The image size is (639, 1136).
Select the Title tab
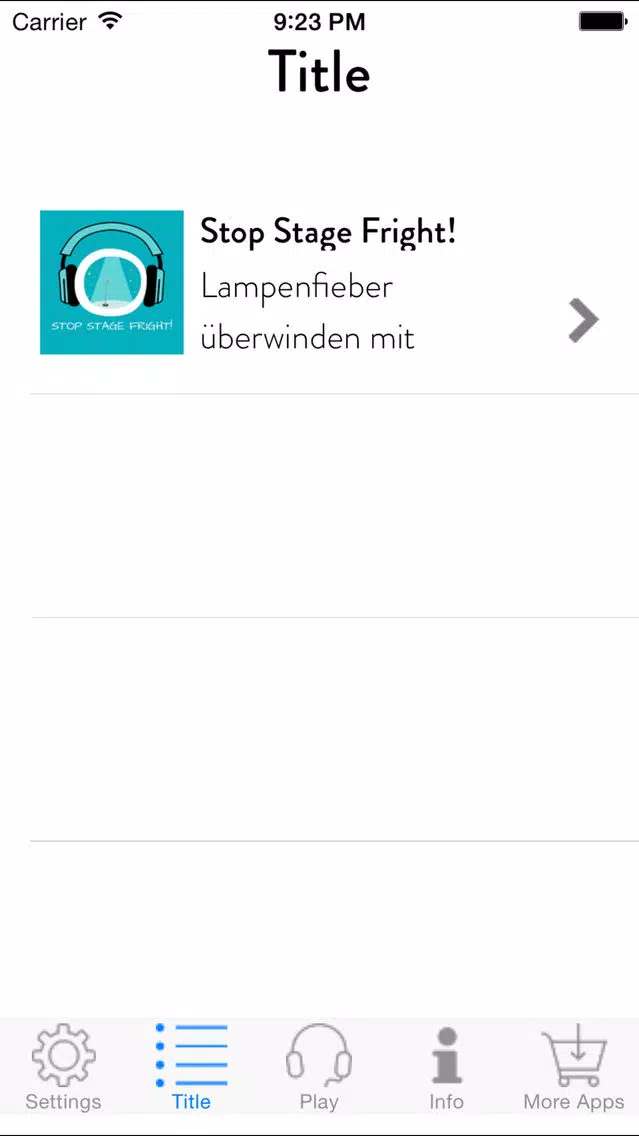[191, 1067]
